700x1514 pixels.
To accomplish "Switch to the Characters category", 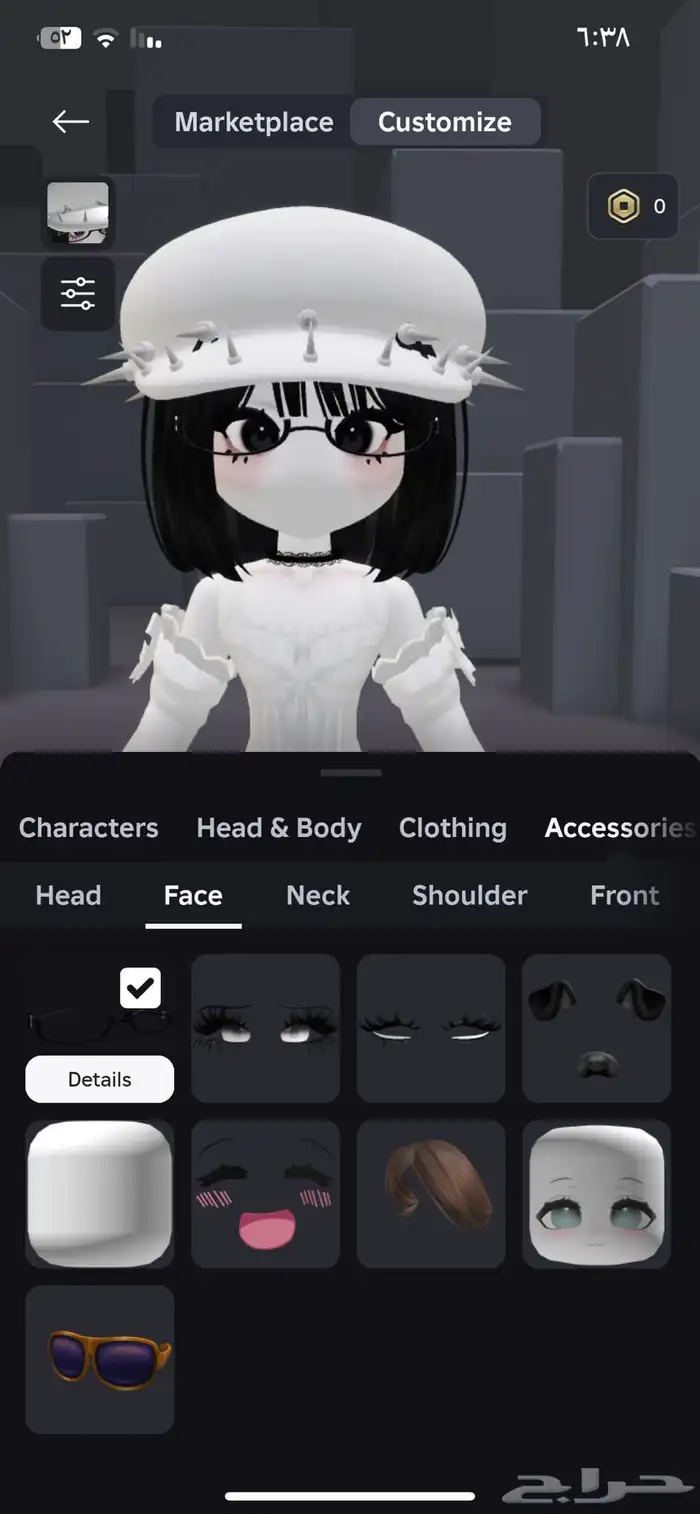I will click(x=88, y=828).
